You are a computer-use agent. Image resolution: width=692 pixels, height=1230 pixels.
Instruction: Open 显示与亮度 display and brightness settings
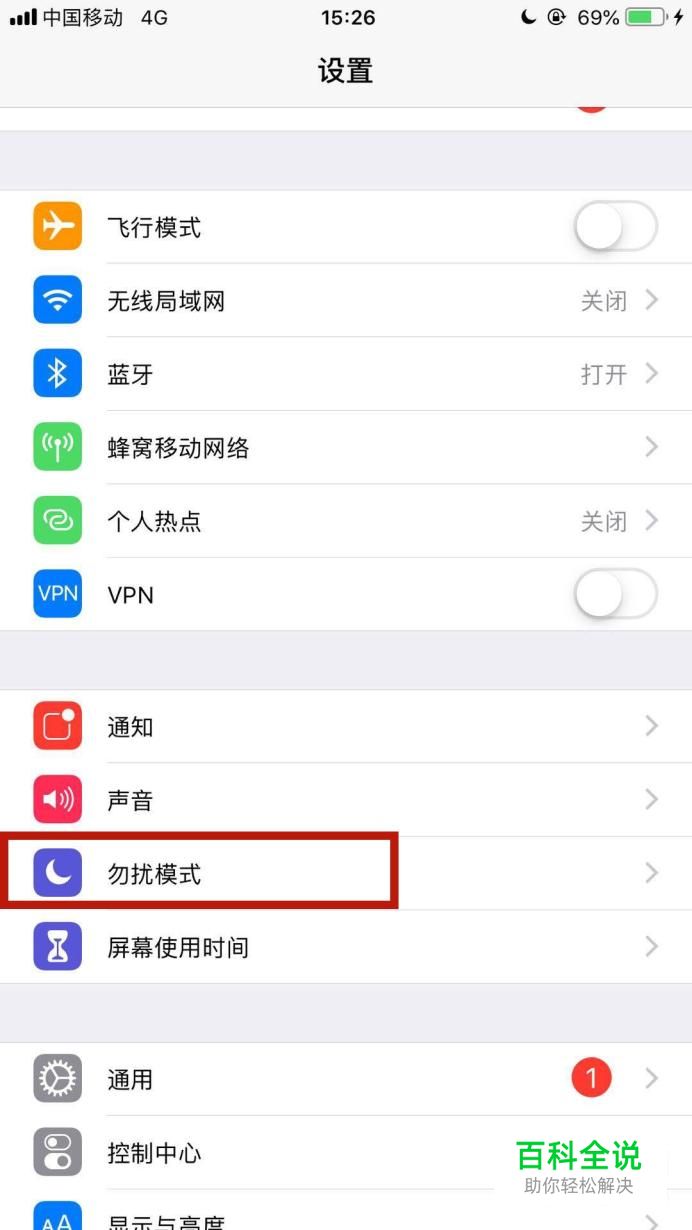[x=300, y=1219]
